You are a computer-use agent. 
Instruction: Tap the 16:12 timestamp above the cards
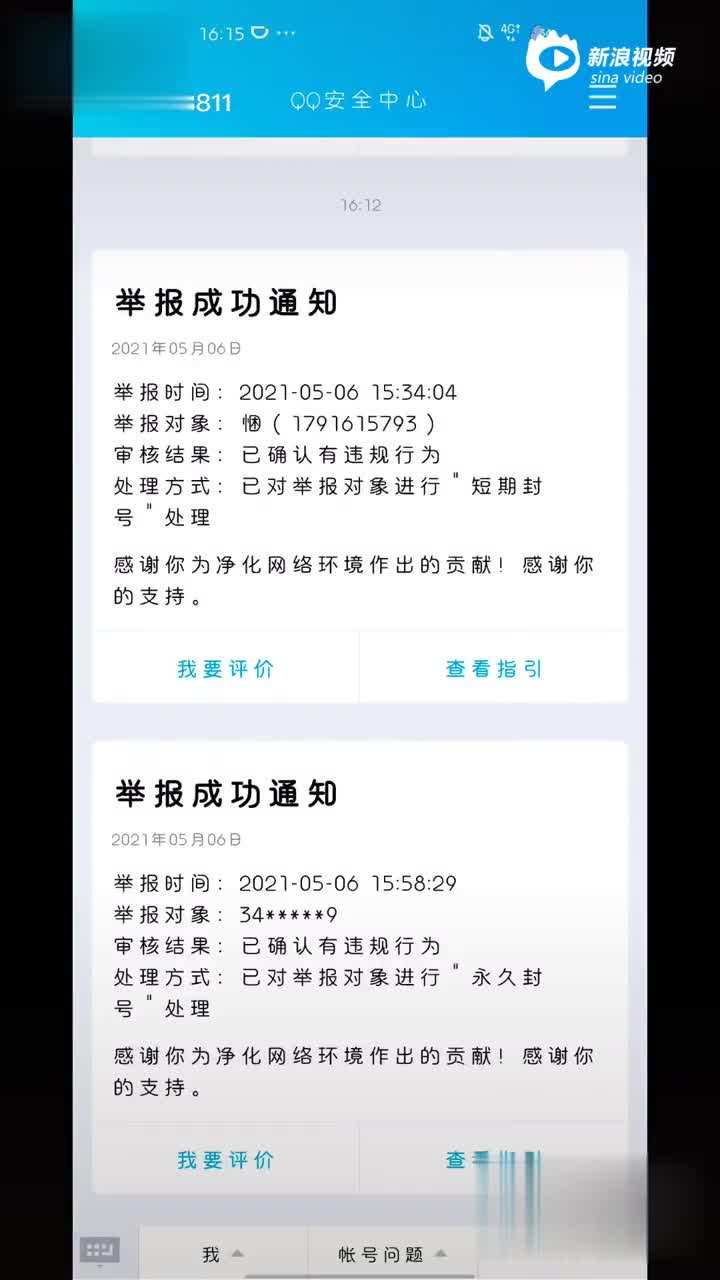(x=360, y=207)
